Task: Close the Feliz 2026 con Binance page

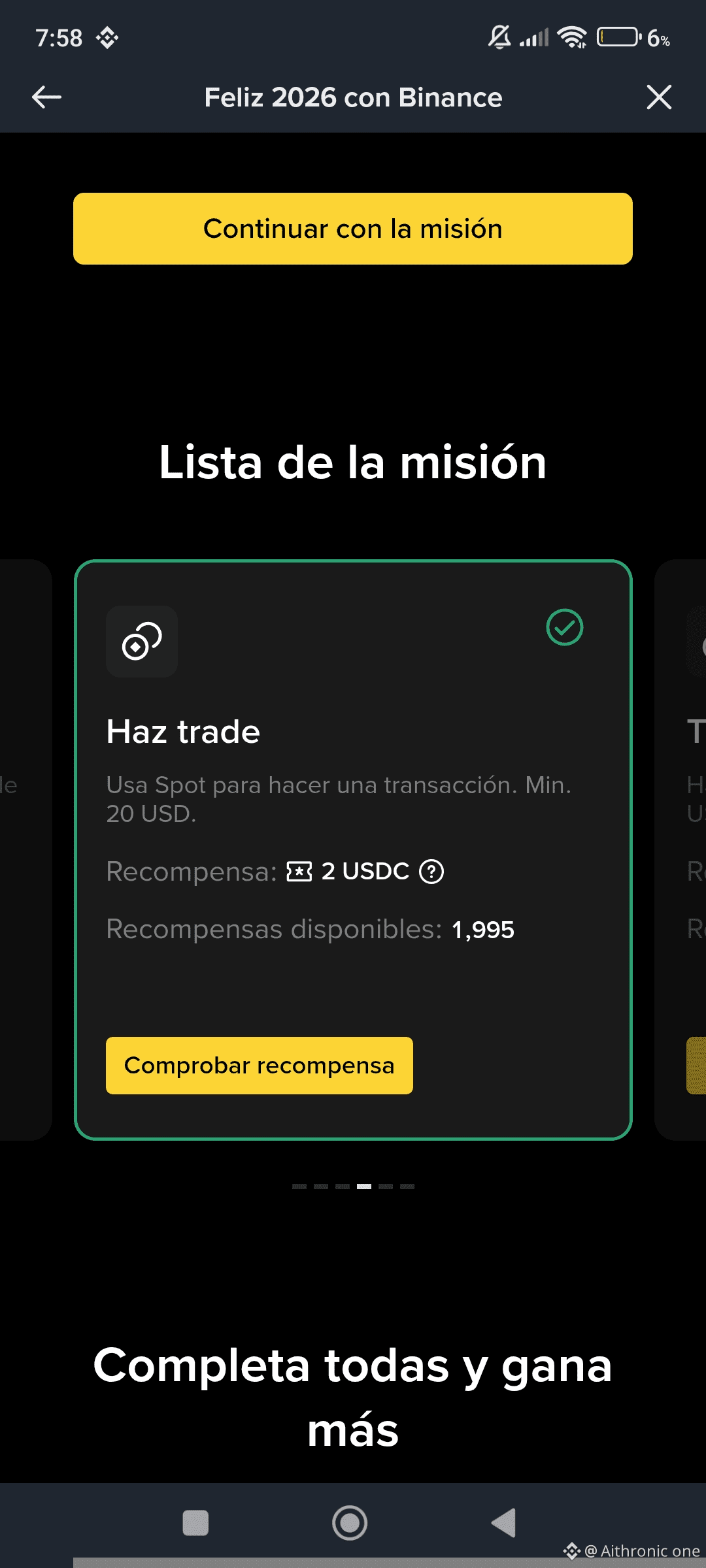Action: pos(658,97)
